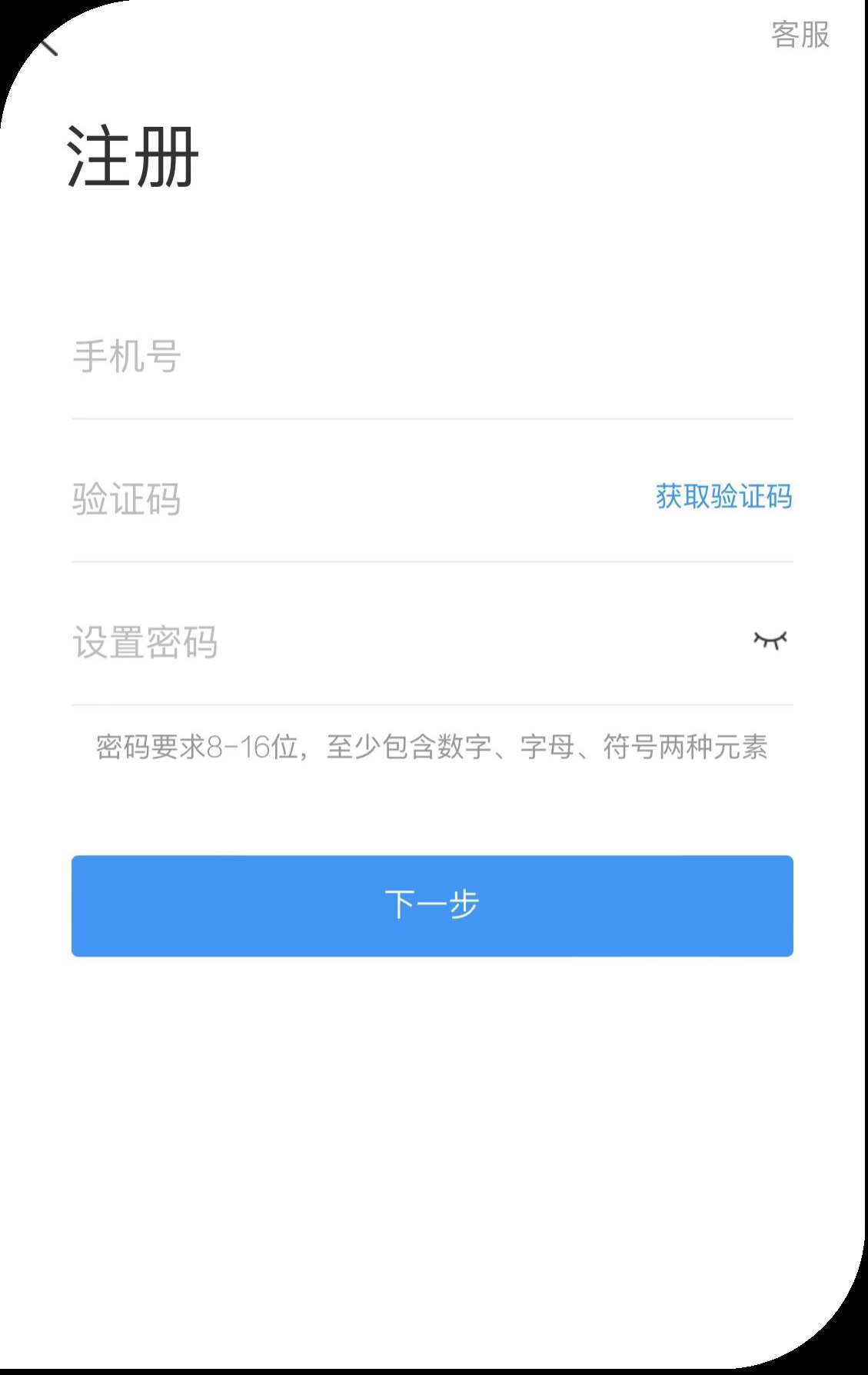868x1375 pixels.
Task: Hit the 下一步 next step button
Action: pos(433,906)
